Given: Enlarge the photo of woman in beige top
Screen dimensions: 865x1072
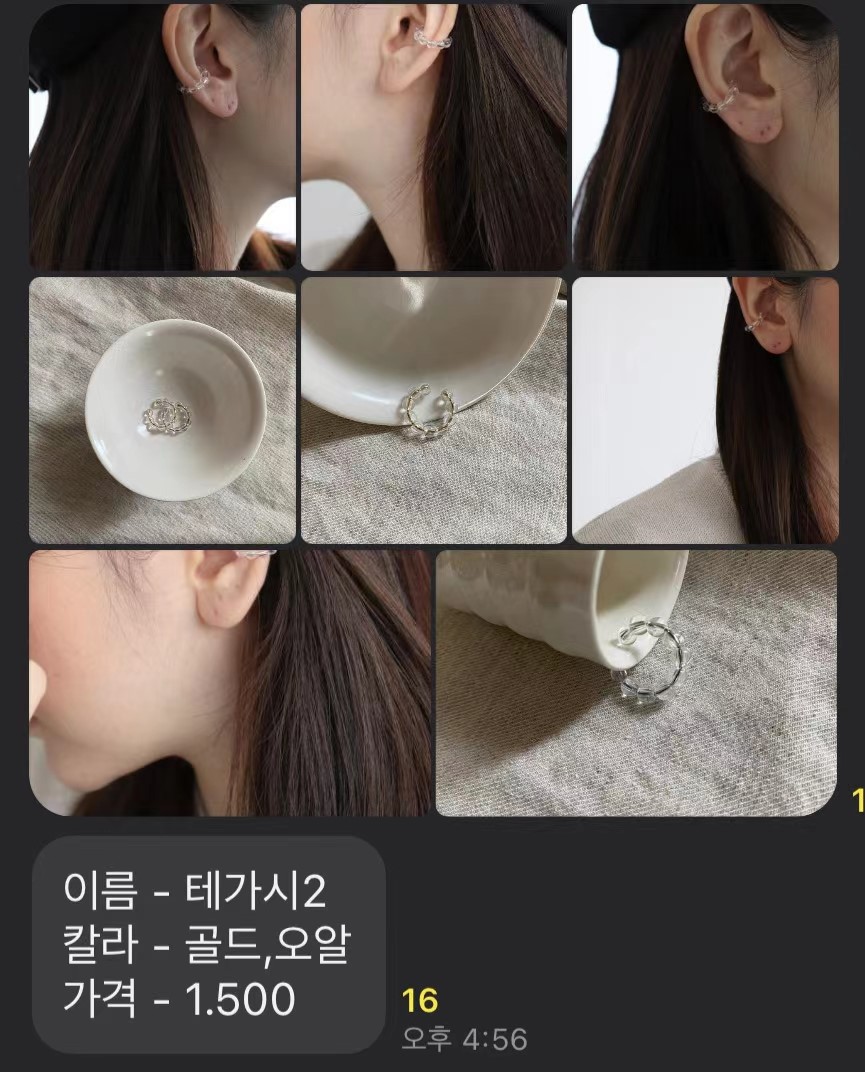Looking at the screenshot, I should [x=705, y=410].
